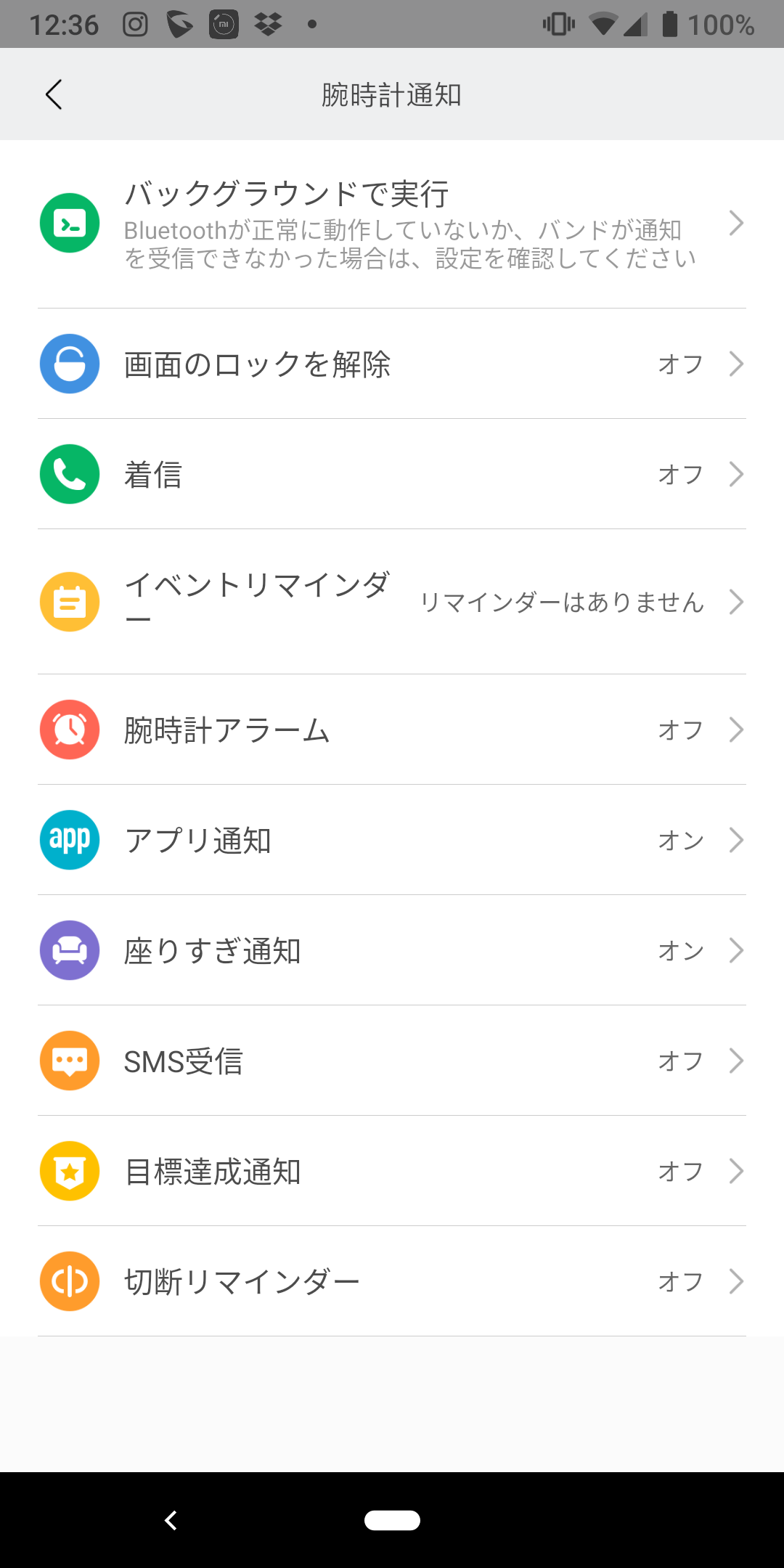Tap the system back button
The image size is (784, 1568).
click(171, 1520)
